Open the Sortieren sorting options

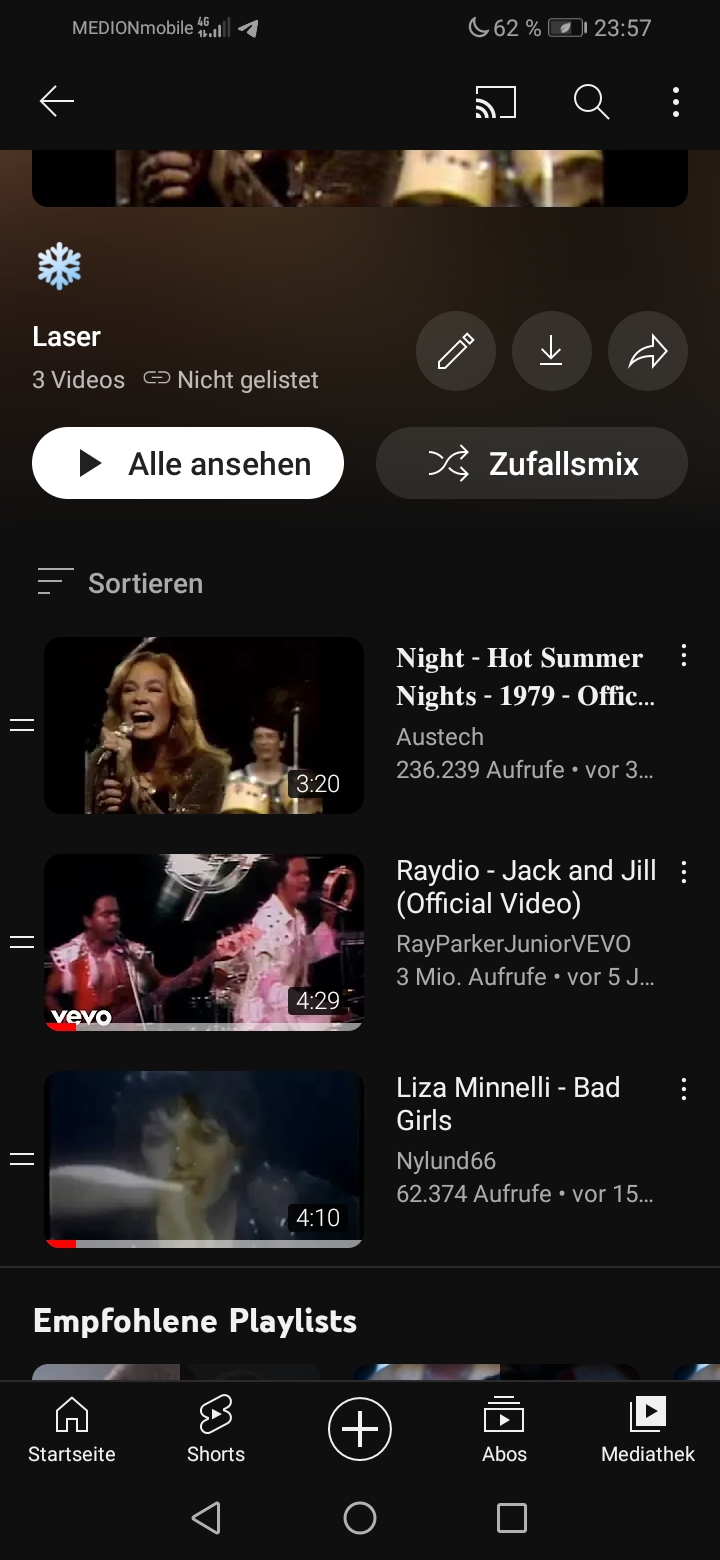pos(120,583)
